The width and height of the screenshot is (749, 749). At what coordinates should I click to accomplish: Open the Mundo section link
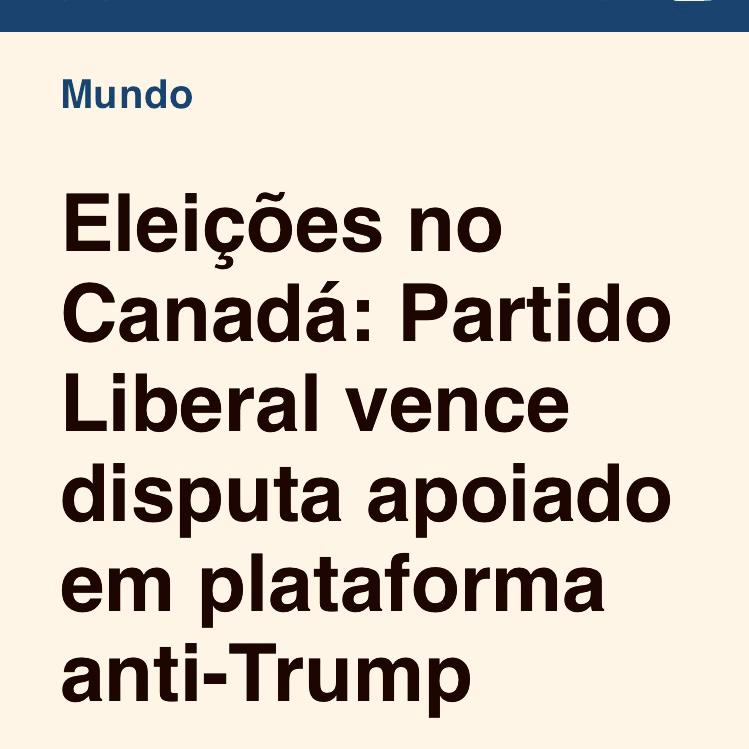click(x=126, y=96)
